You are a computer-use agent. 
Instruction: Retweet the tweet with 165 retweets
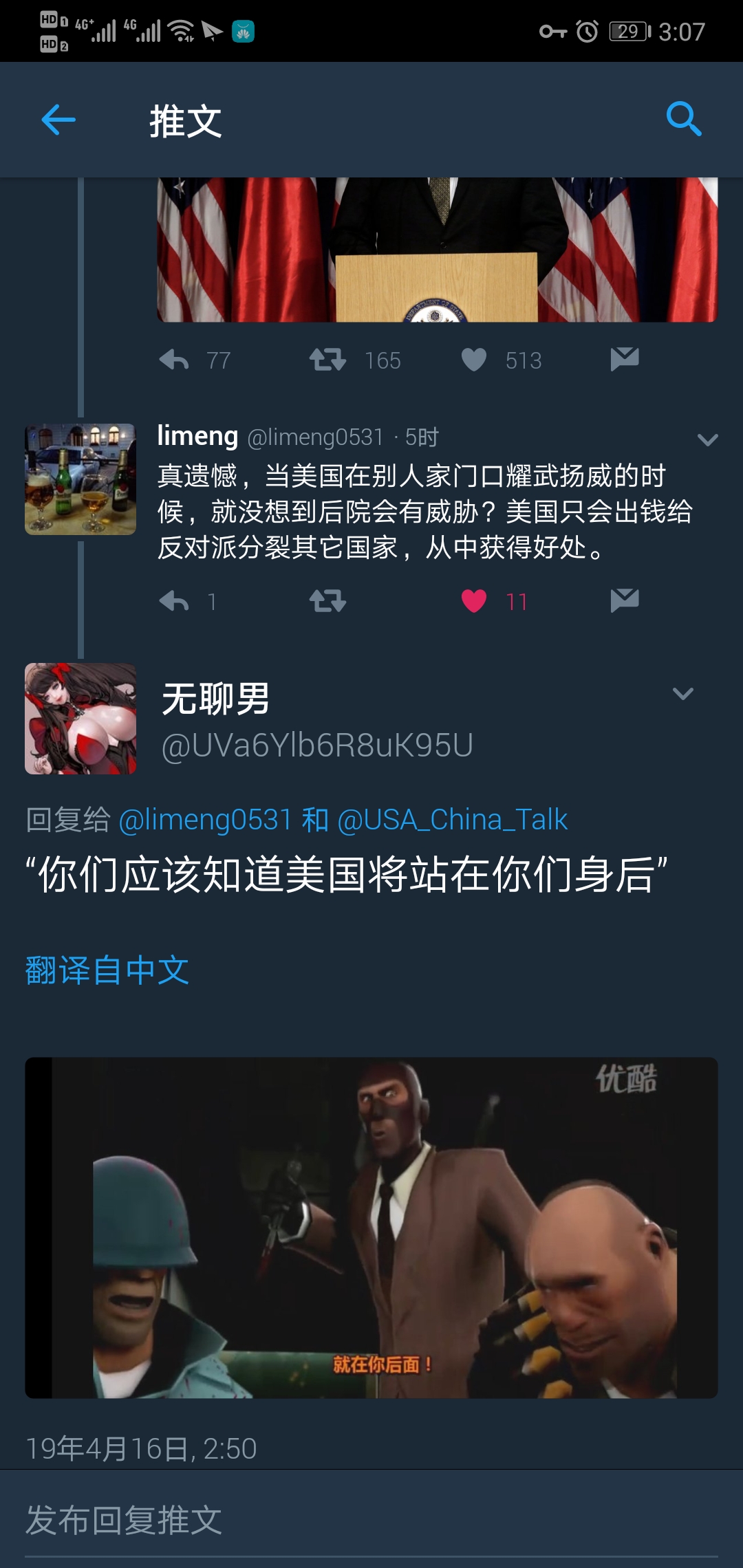click(x=327, y=360)
